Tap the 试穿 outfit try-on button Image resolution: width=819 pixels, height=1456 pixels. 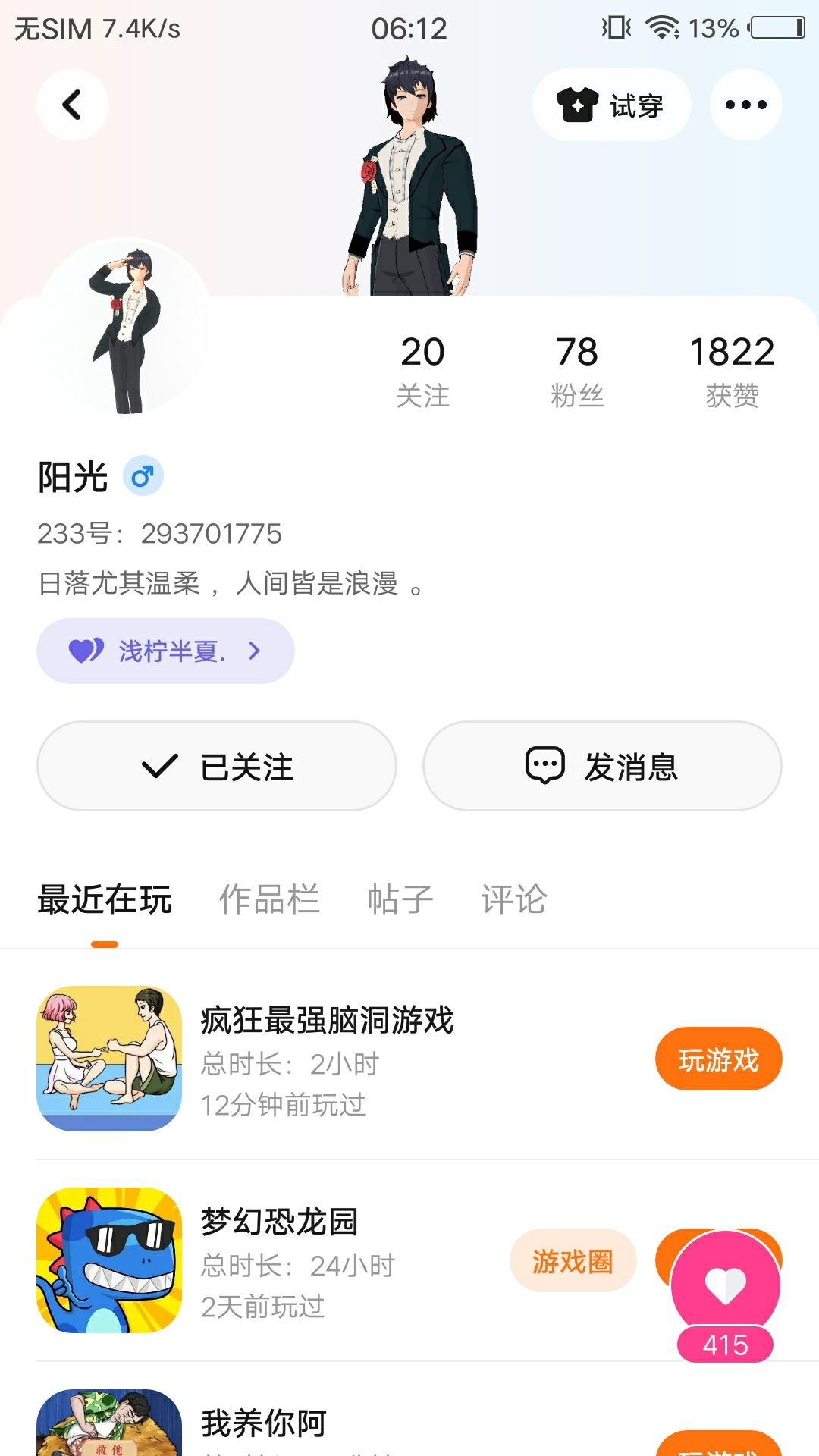coord(611,105)
